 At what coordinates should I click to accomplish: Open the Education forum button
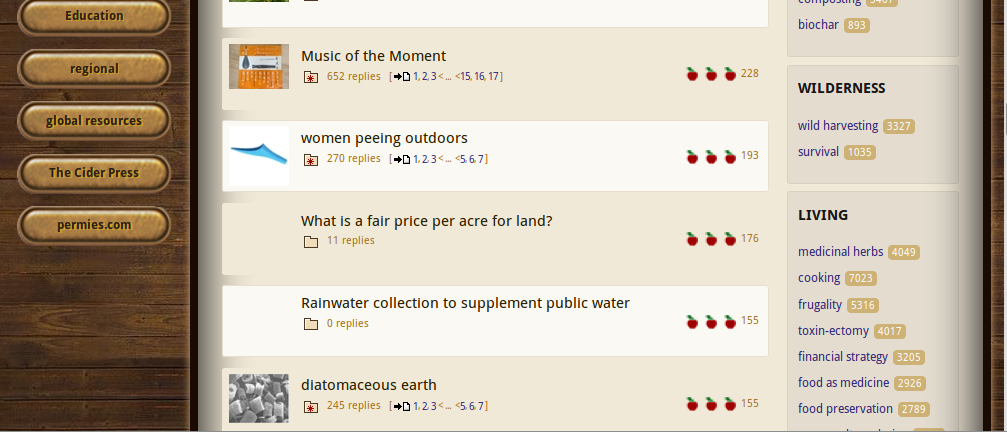click(94, 16)
